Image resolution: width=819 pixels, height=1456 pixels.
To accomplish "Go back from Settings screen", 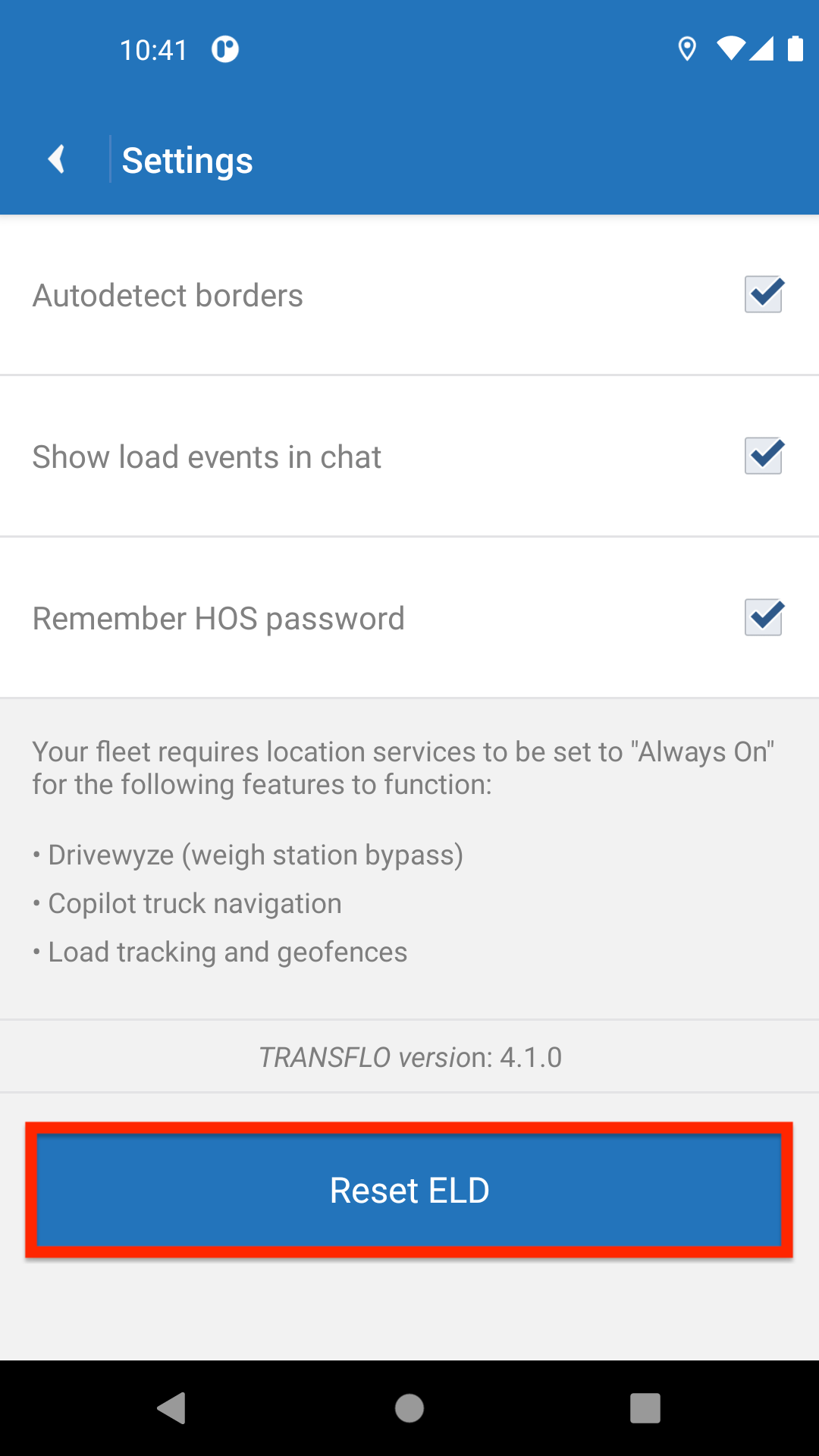I will click(56, 160).
